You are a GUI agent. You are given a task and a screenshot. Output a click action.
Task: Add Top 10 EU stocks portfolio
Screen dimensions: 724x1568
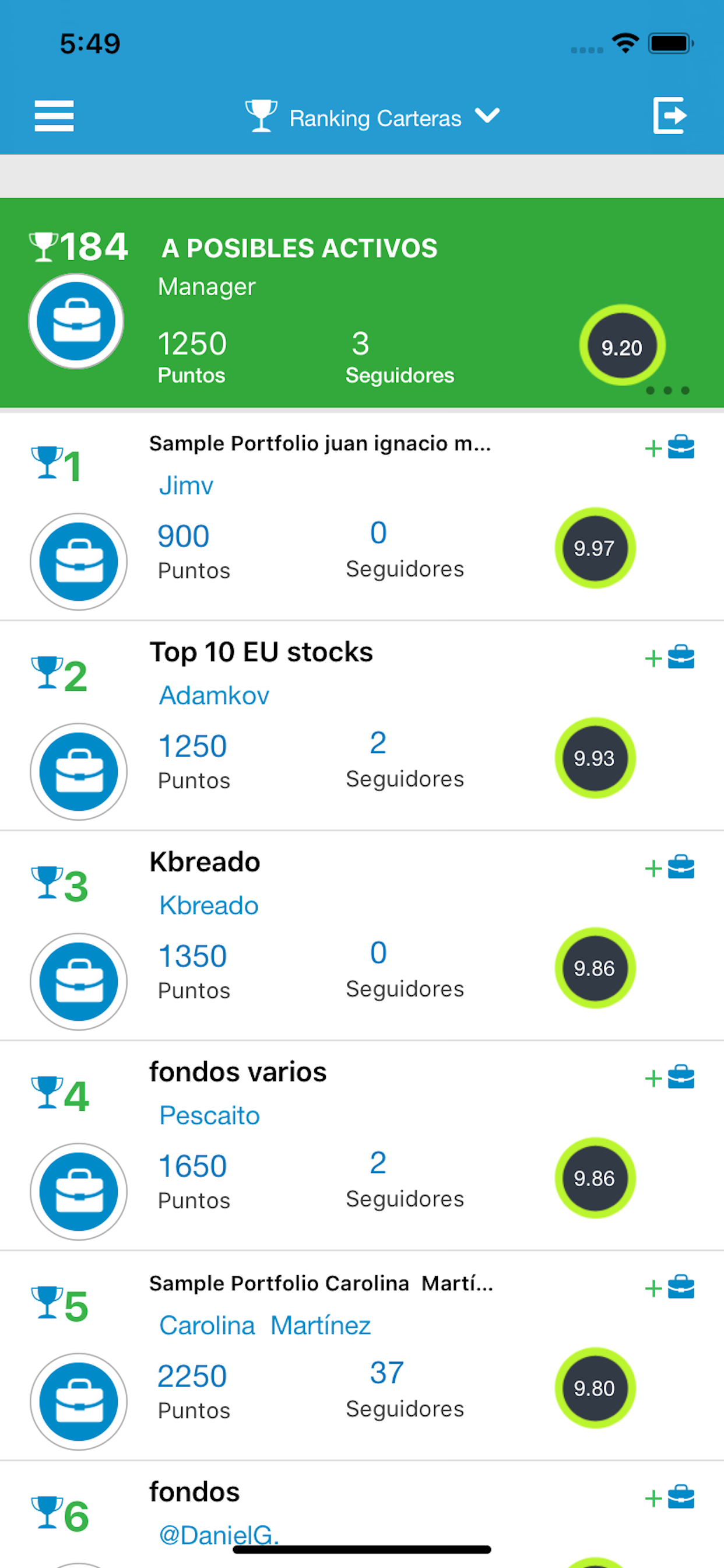point(669,657)
